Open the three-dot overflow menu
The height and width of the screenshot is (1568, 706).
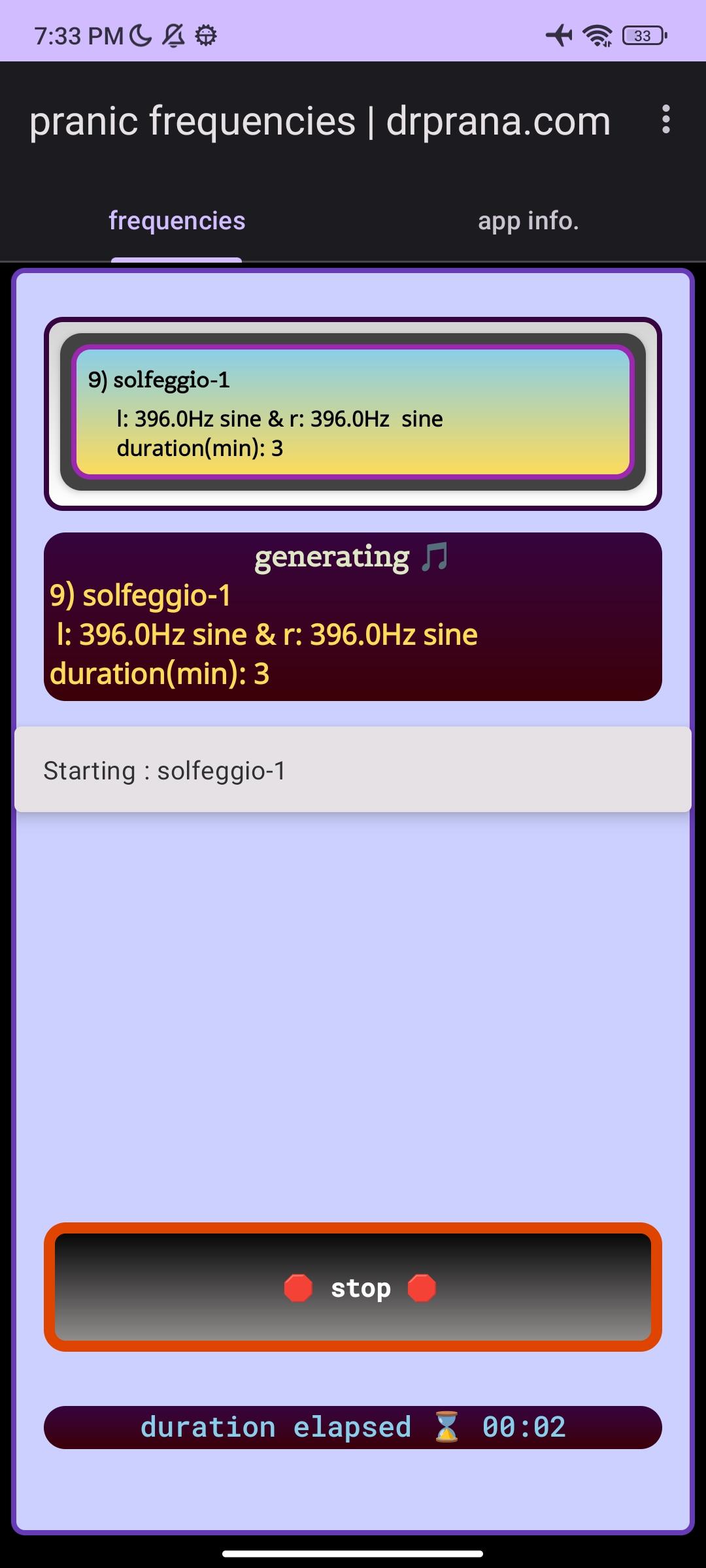[665, 120]
